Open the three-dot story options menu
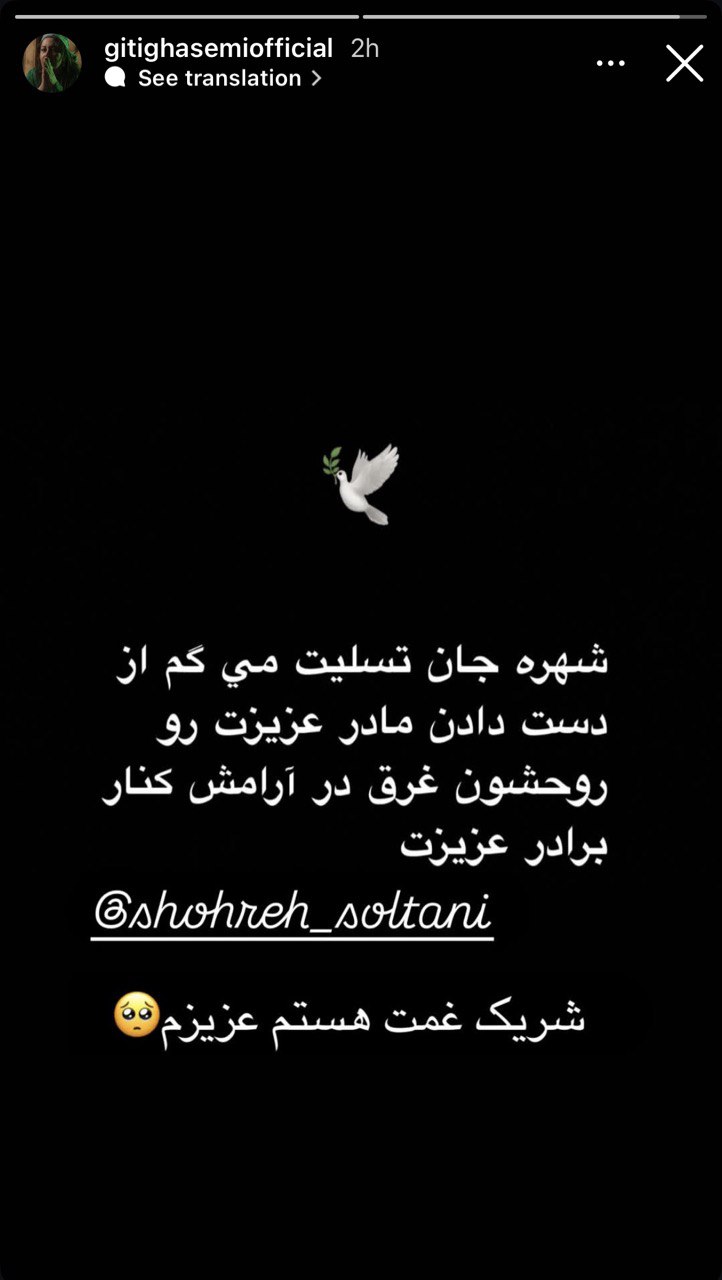This screenshot has width=722, height=1280. tap(610, 63)
